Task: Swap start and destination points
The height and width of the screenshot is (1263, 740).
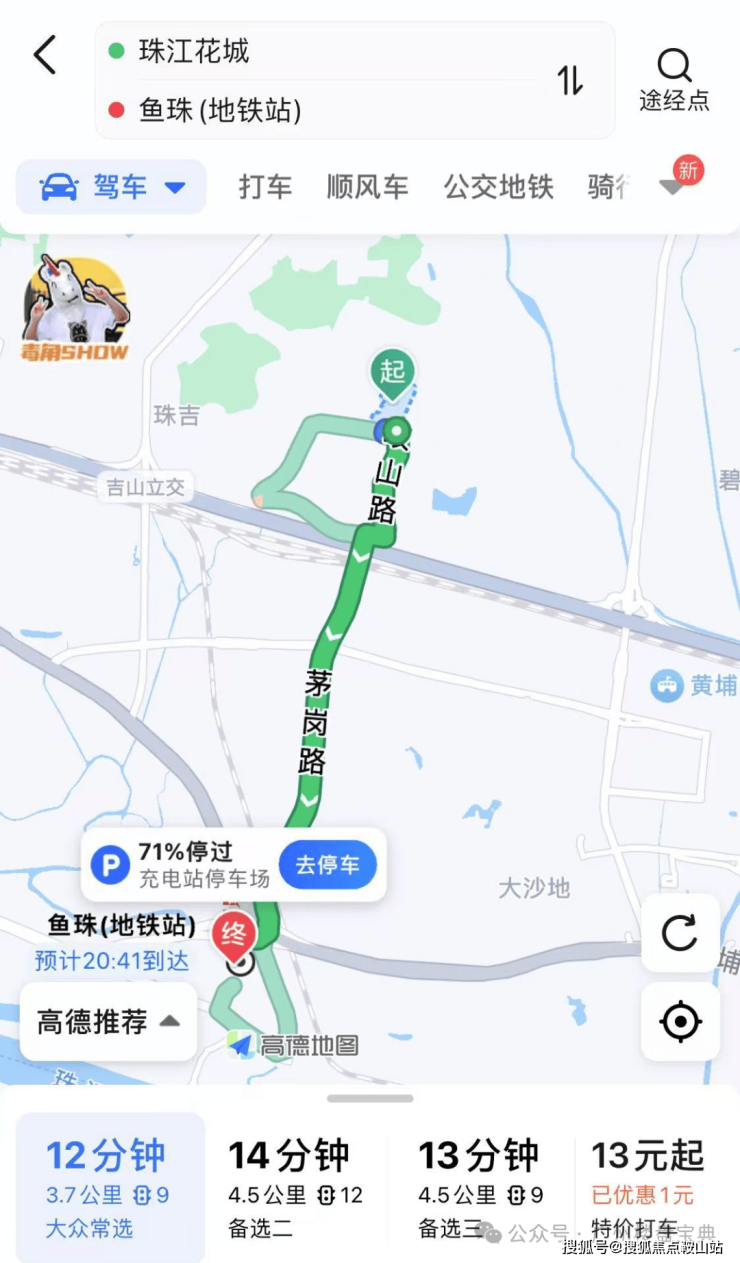Action: [x=570, y=80]
